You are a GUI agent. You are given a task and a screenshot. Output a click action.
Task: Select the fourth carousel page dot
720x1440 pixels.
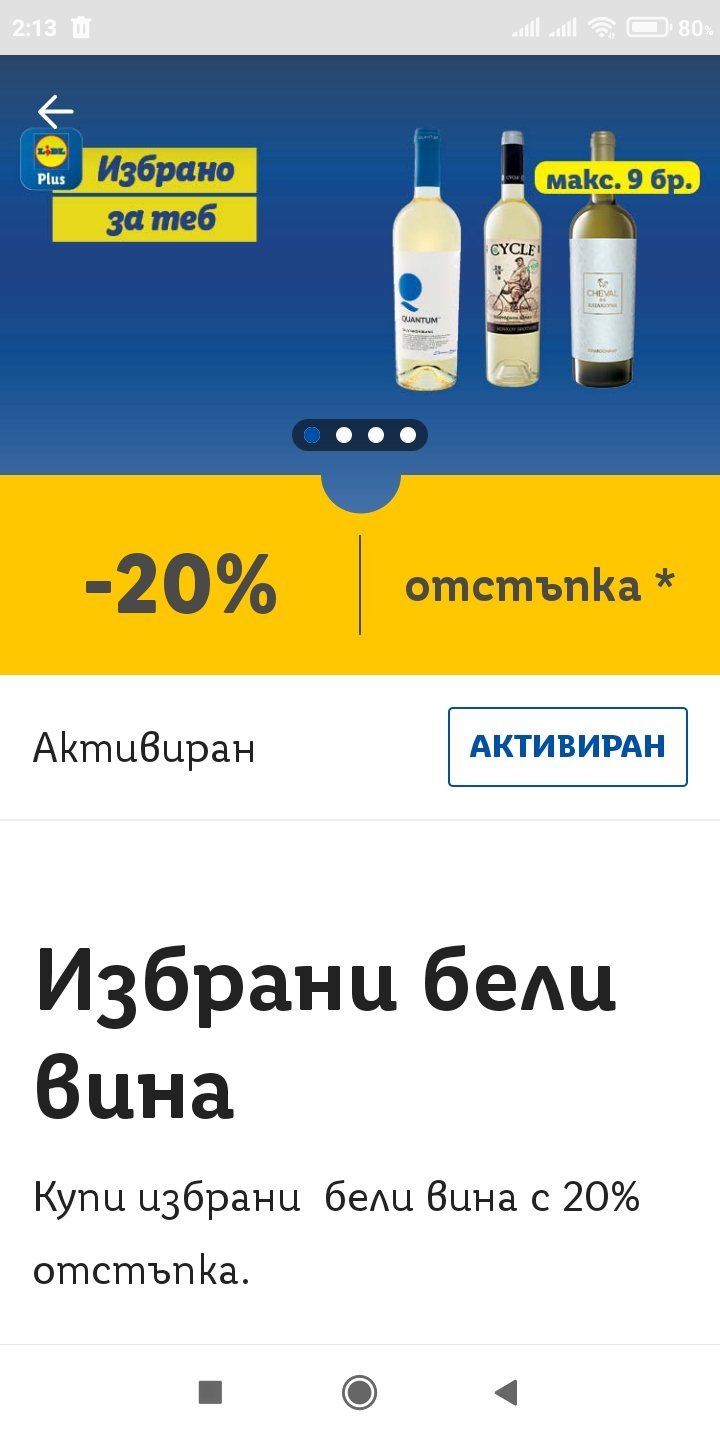(408, 435)
